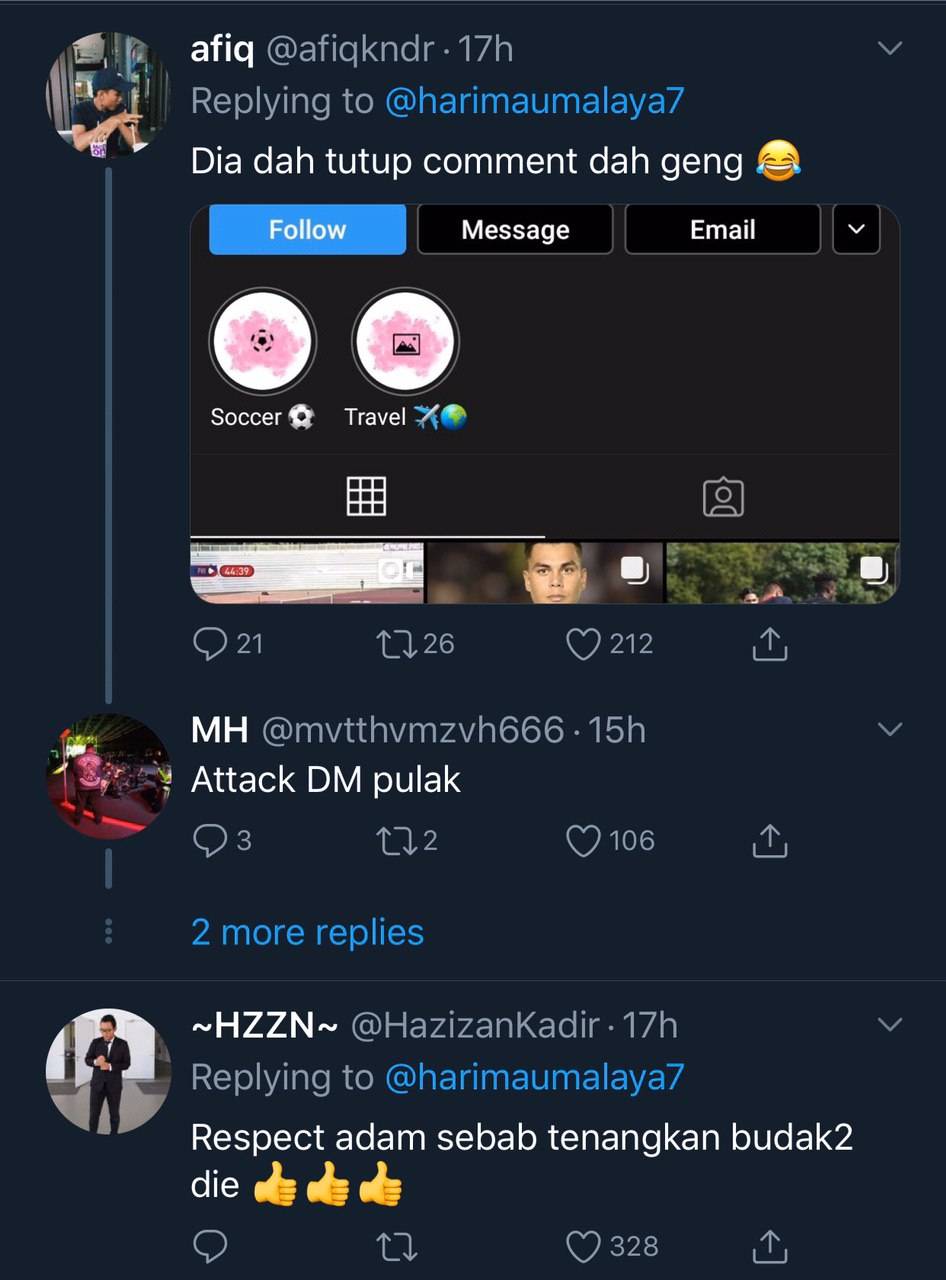Retweet ~HZZN~'s tweet
Screen dimensions: 946x1280
pos(394,1247)
